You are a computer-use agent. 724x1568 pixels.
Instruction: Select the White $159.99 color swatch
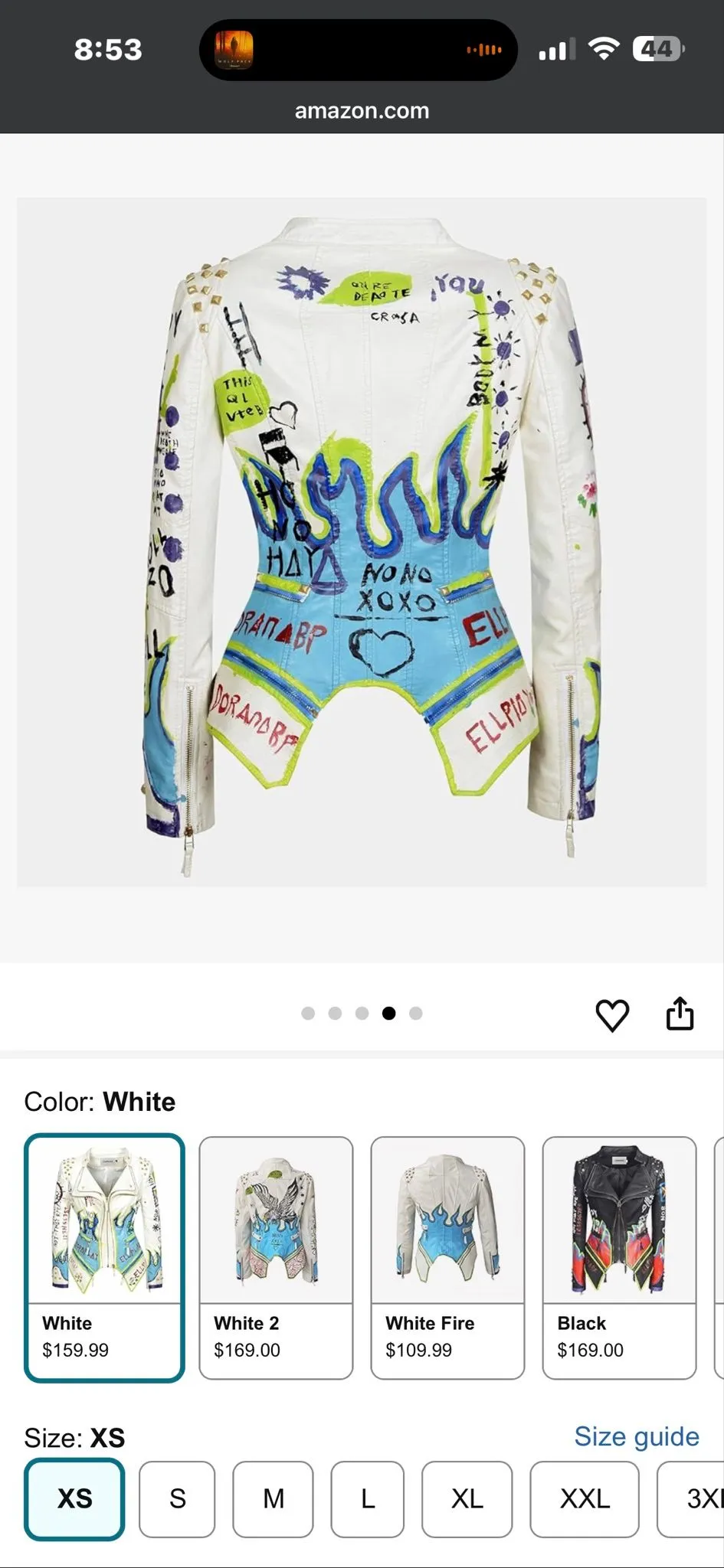pos(104,1258)
